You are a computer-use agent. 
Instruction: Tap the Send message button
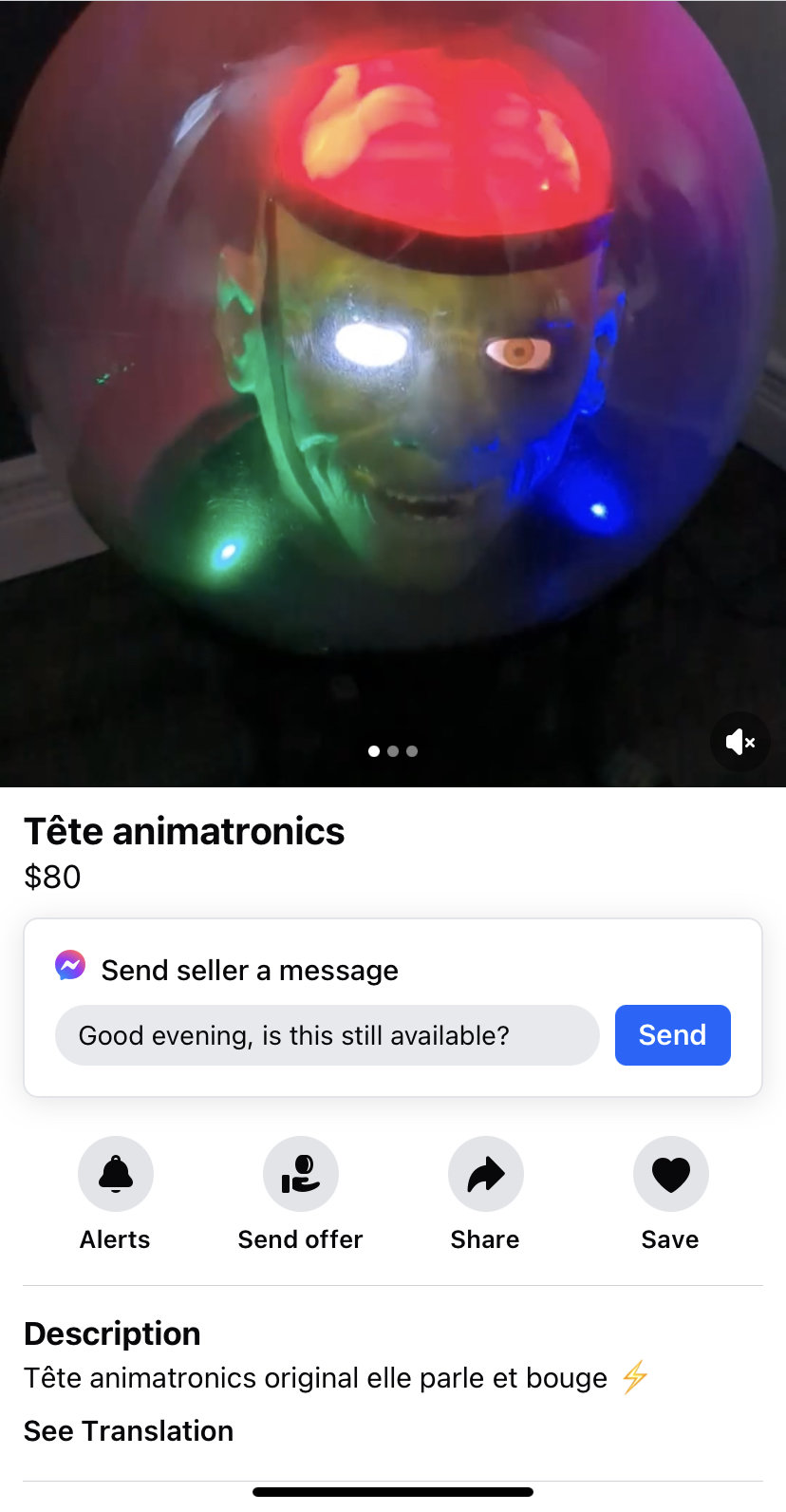point(672,1034)
